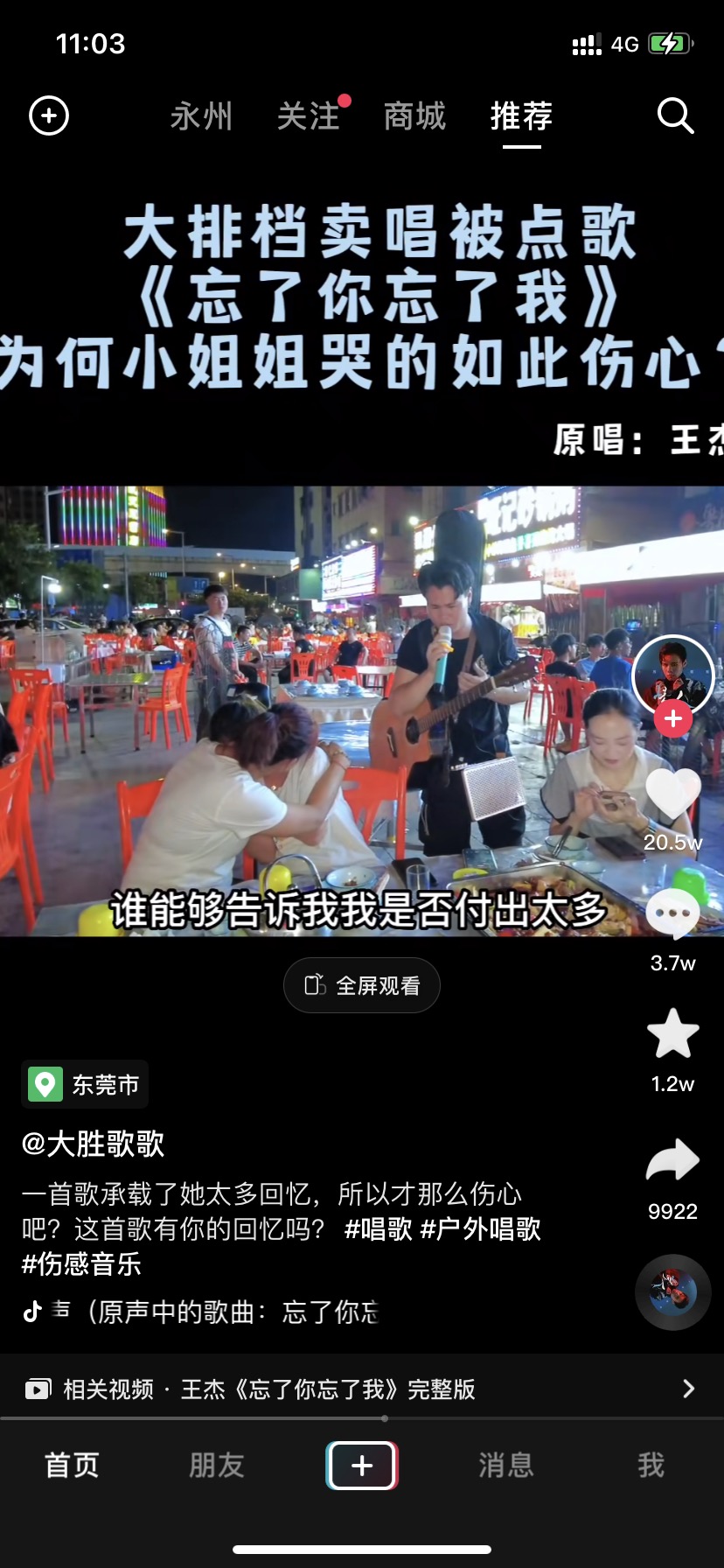Favorite the video with the star
724x1568 pixels.
672,1033
